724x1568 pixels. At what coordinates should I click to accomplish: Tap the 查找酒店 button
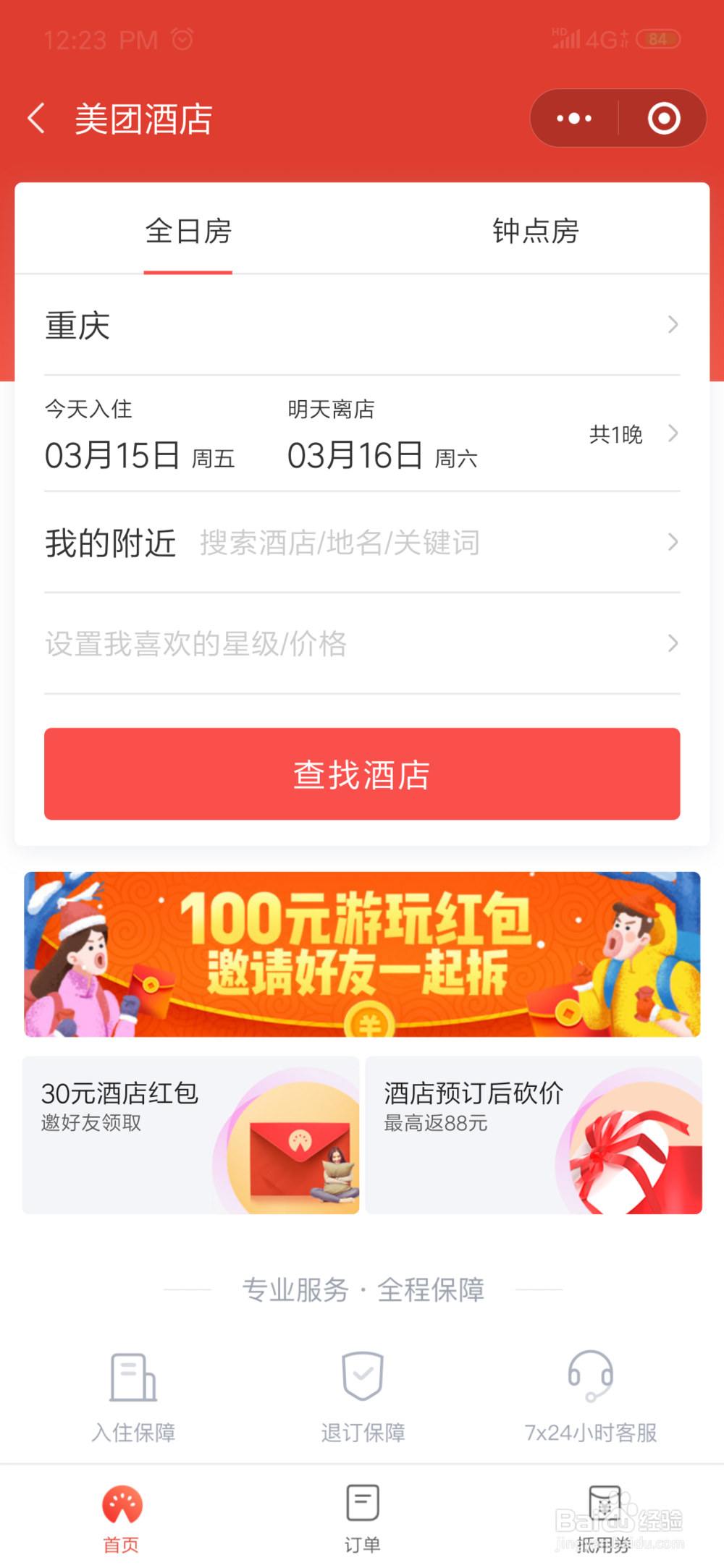(361, 773)
